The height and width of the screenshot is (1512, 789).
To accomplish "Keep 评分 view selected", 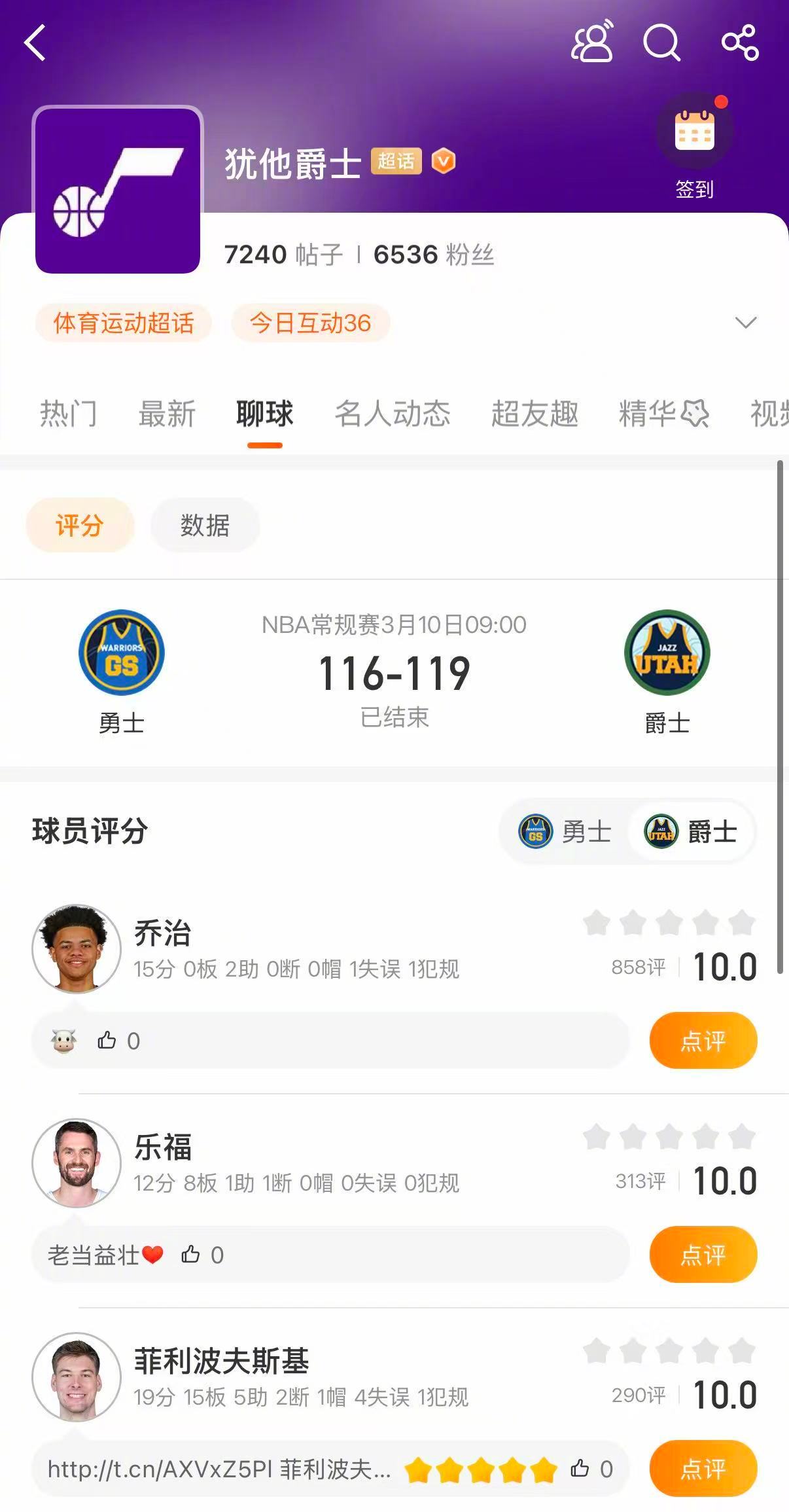I will click(x=79, y=524).
